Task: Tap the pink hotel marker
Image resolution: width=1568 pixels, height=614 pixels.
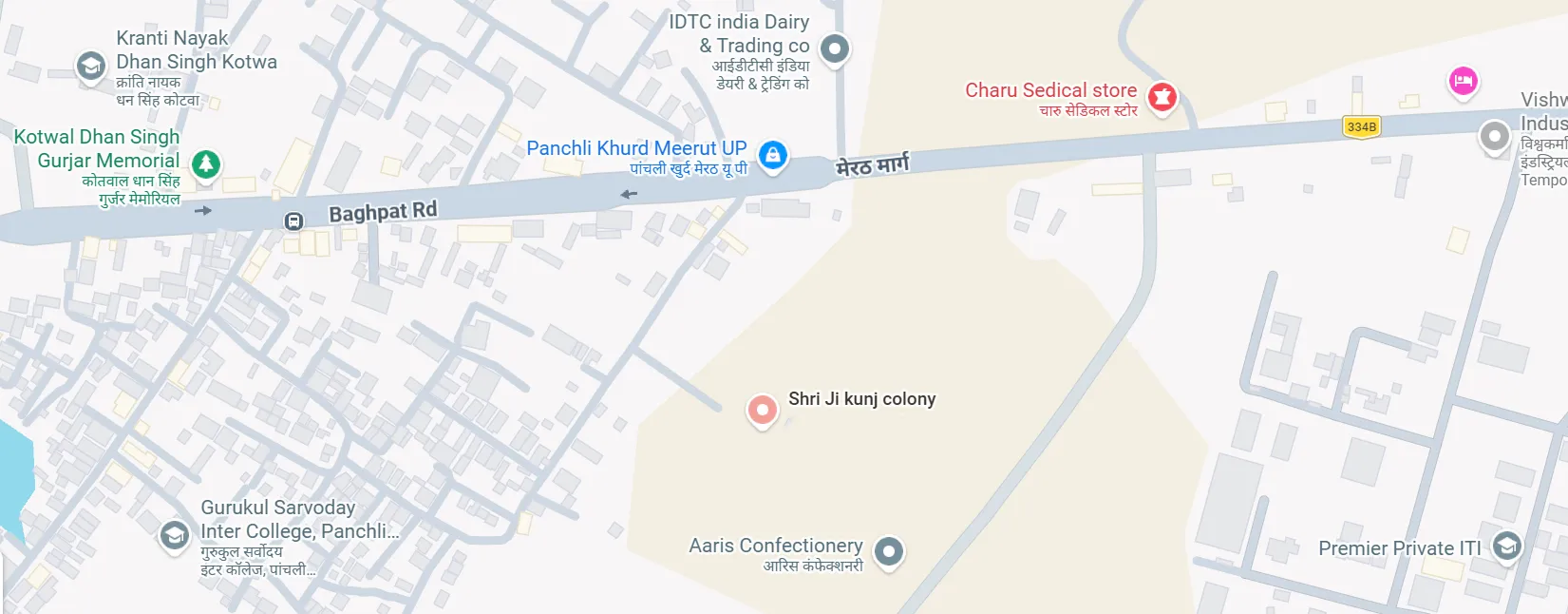Action: 1463,81
